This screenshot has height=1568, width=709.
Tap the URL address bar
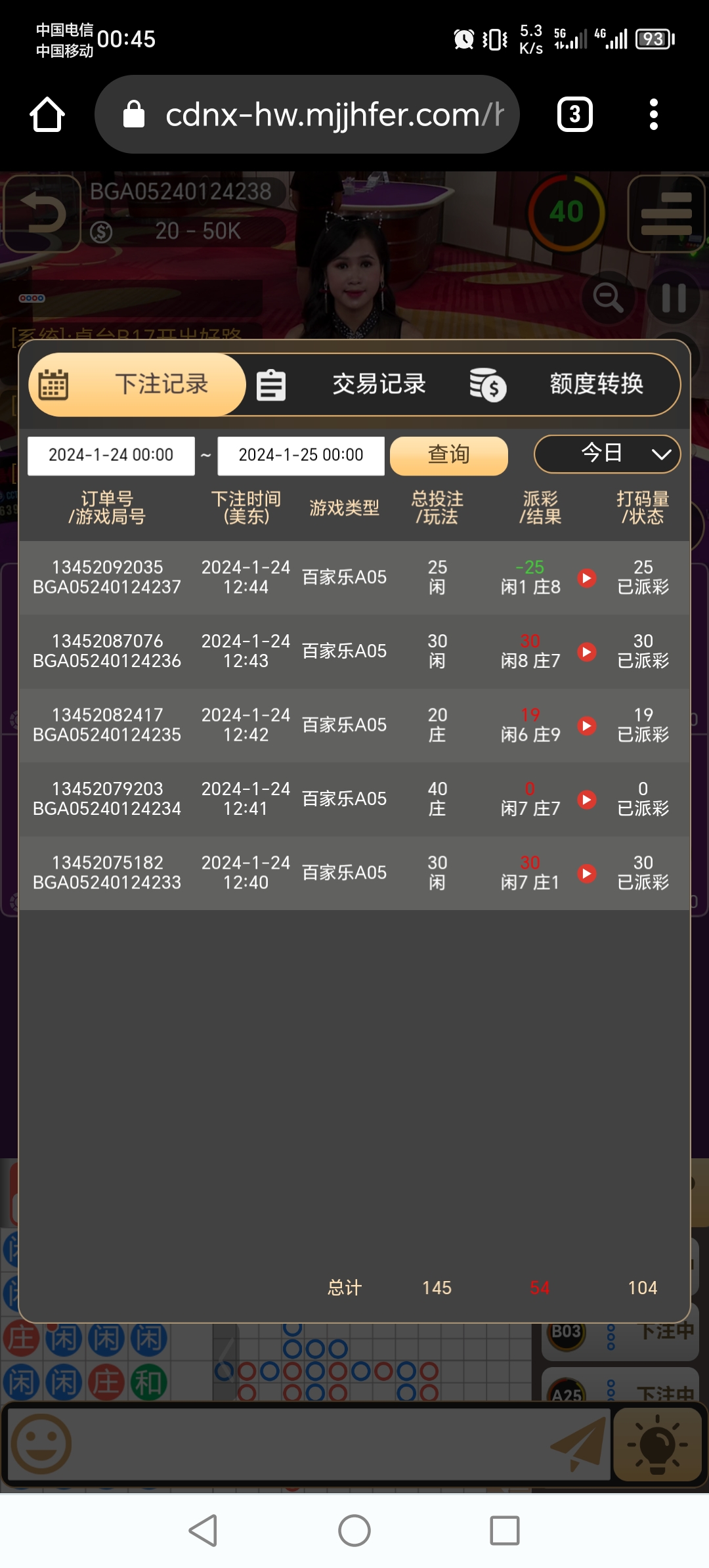[307, 115]
